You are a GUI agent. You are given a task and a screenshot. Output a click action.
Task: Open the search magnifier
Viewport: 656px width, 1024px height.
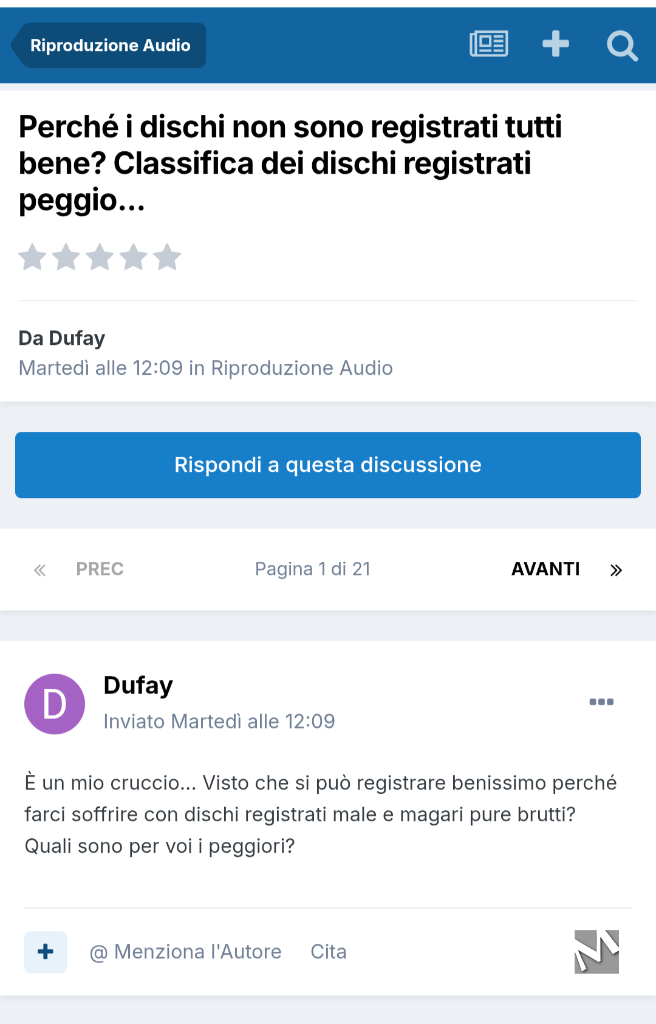click(622, 45)
